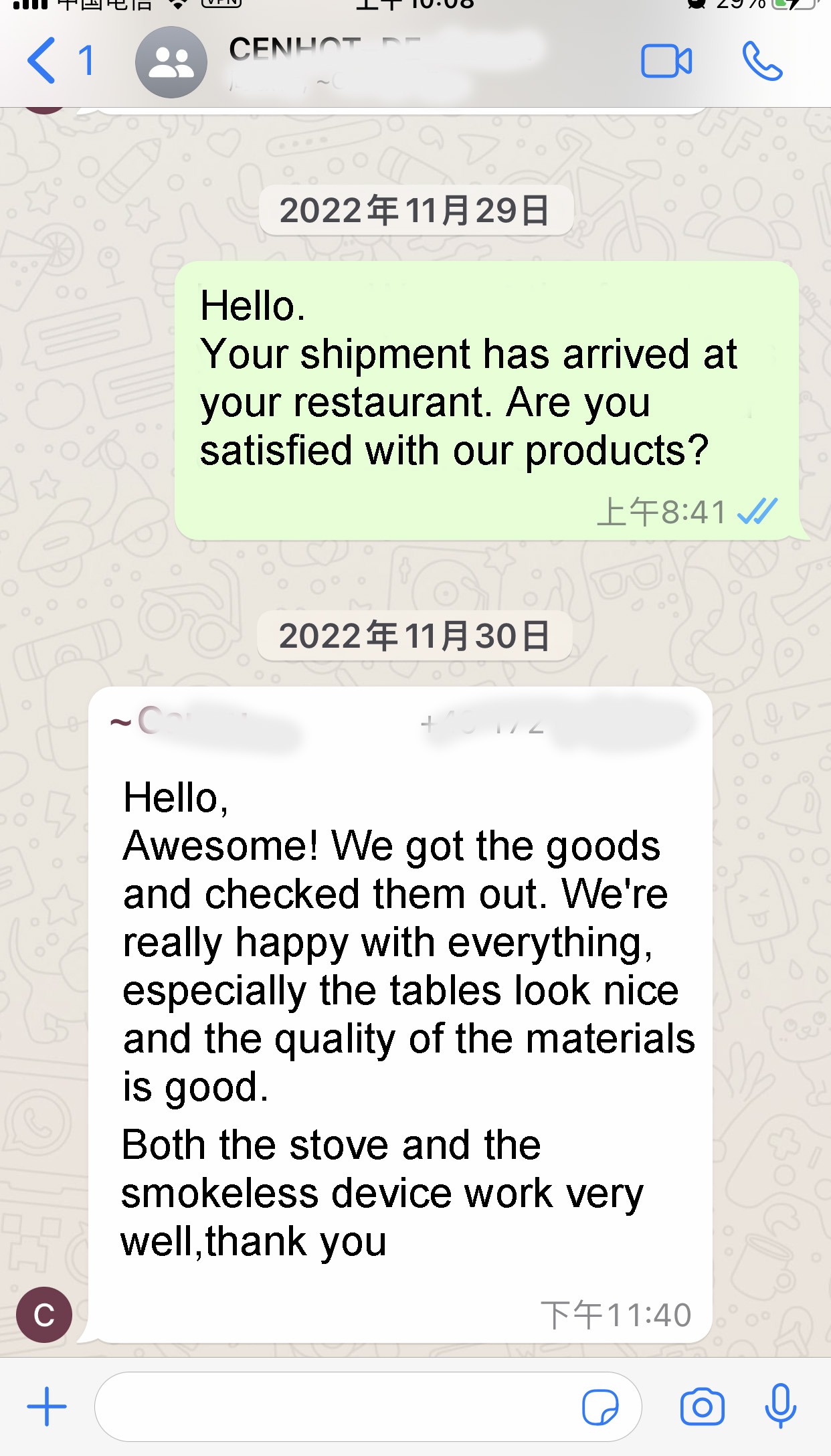Image resolution: width=831 pixels, height=1456 pixels.
Task: Open the attachment plus menu
Action: coord(47,1406)
